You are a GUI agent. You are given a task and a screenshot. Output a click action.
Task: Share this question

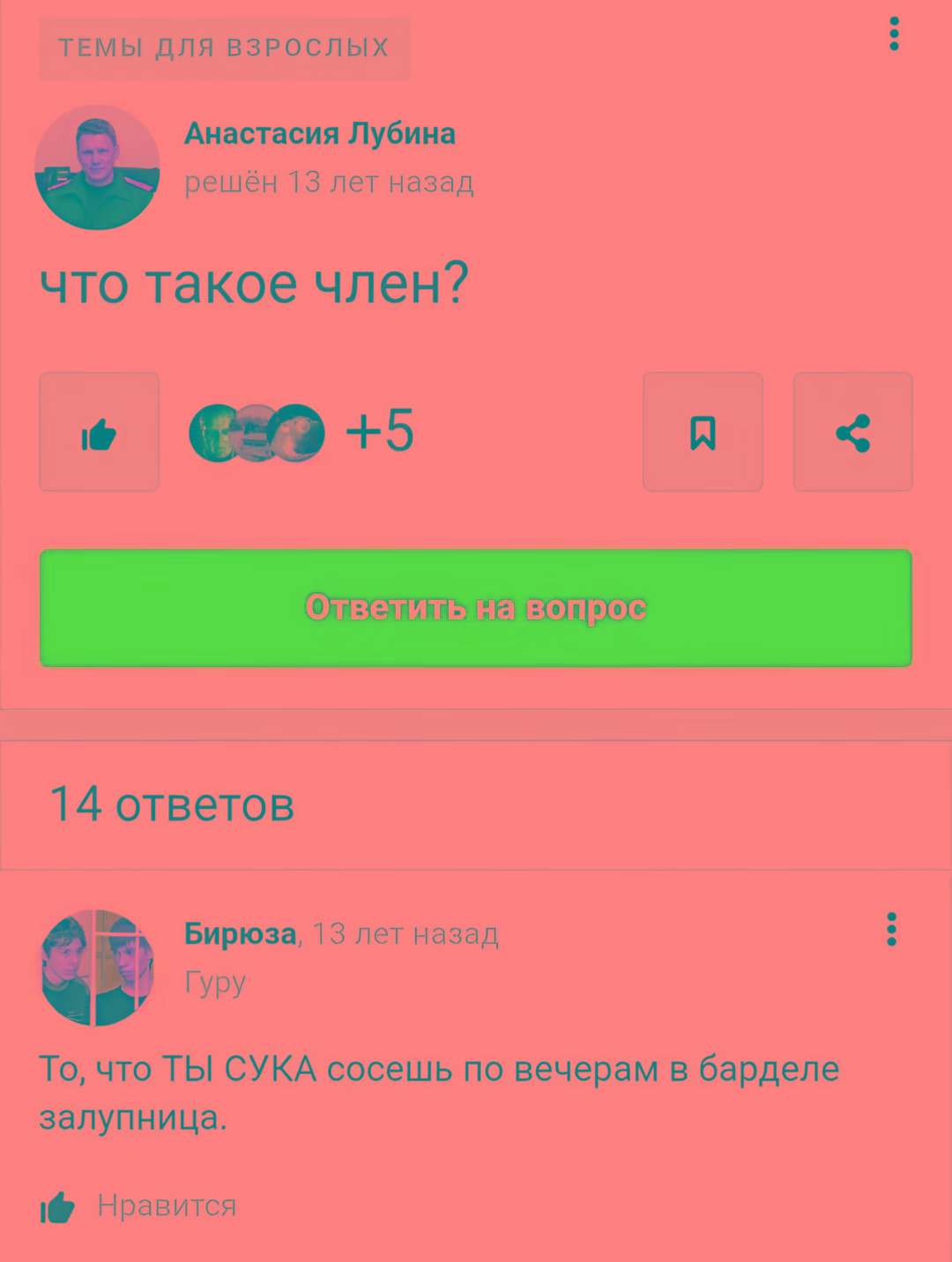click(852, 432)
